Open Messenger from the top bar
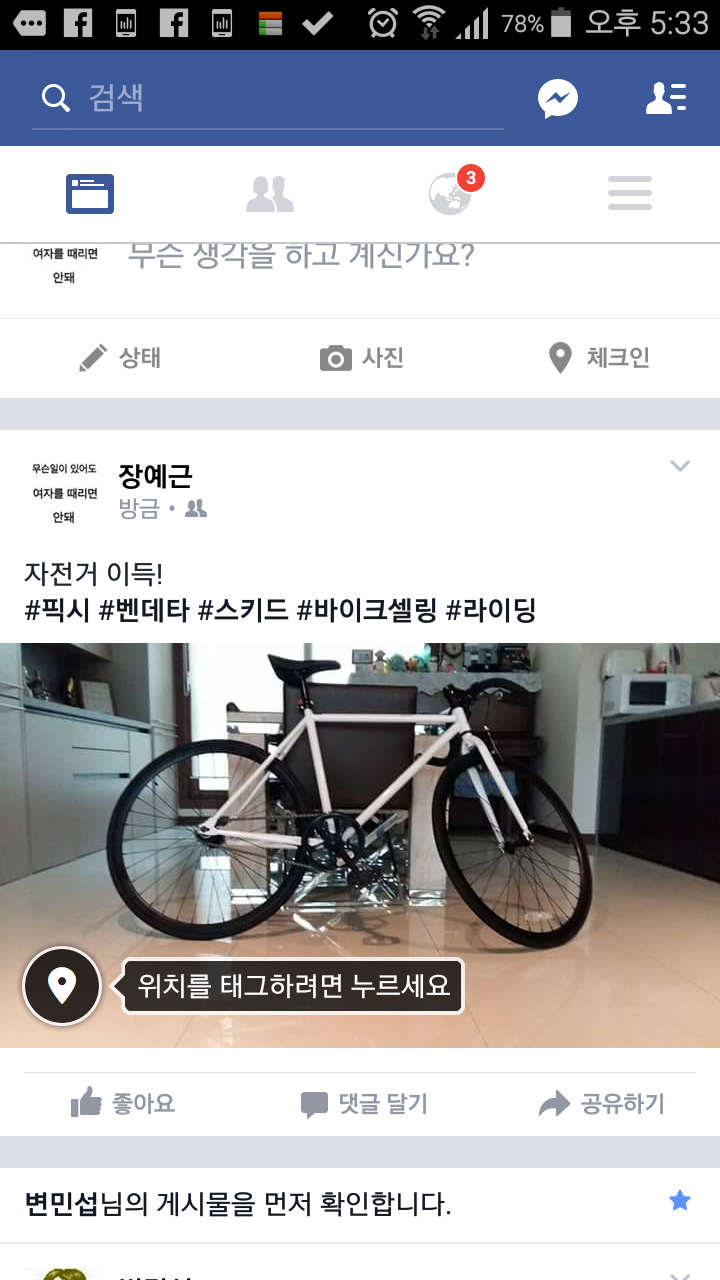This screenshot has width=720, height=1280. (558, 98)
